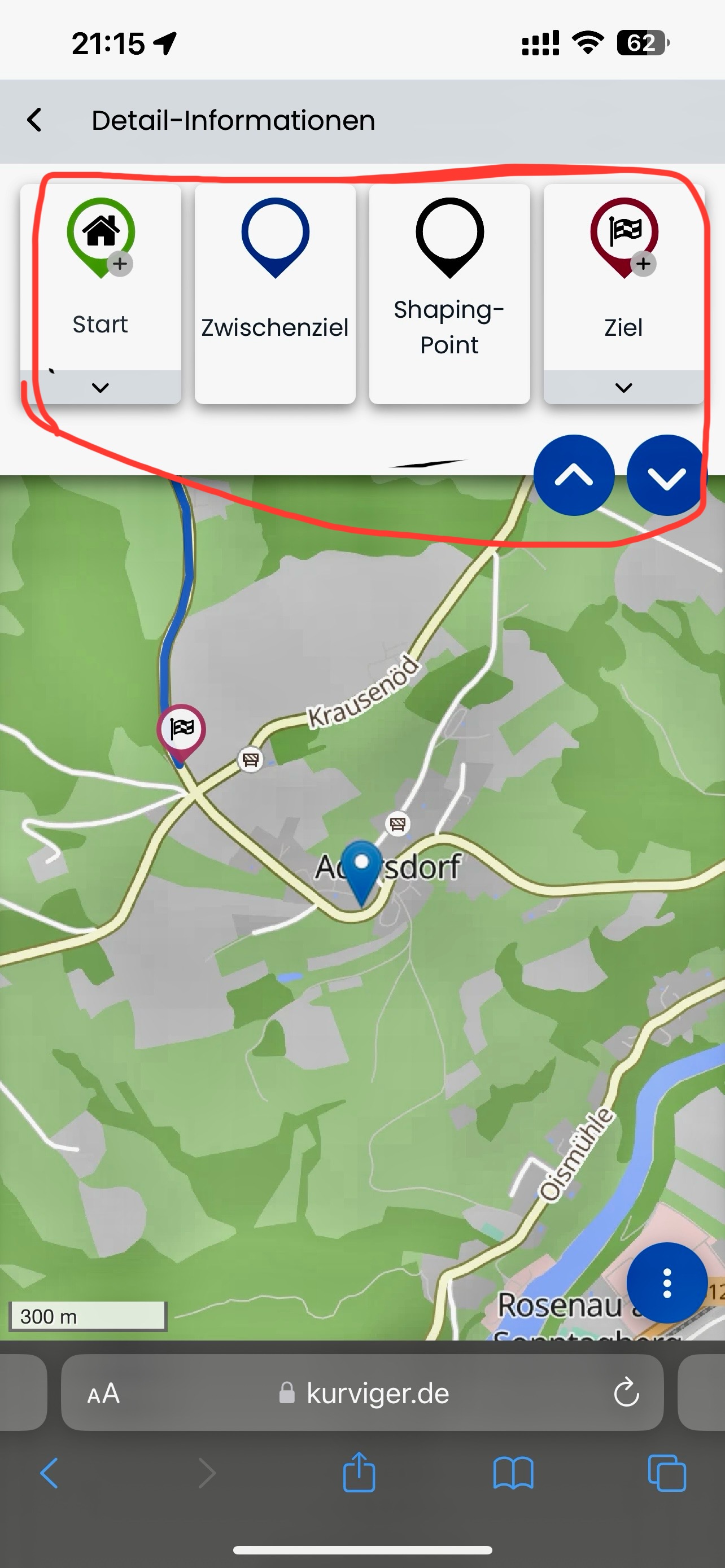Open the three-dot map menu
This screenshot has height=1568, width=725.
667,1282
